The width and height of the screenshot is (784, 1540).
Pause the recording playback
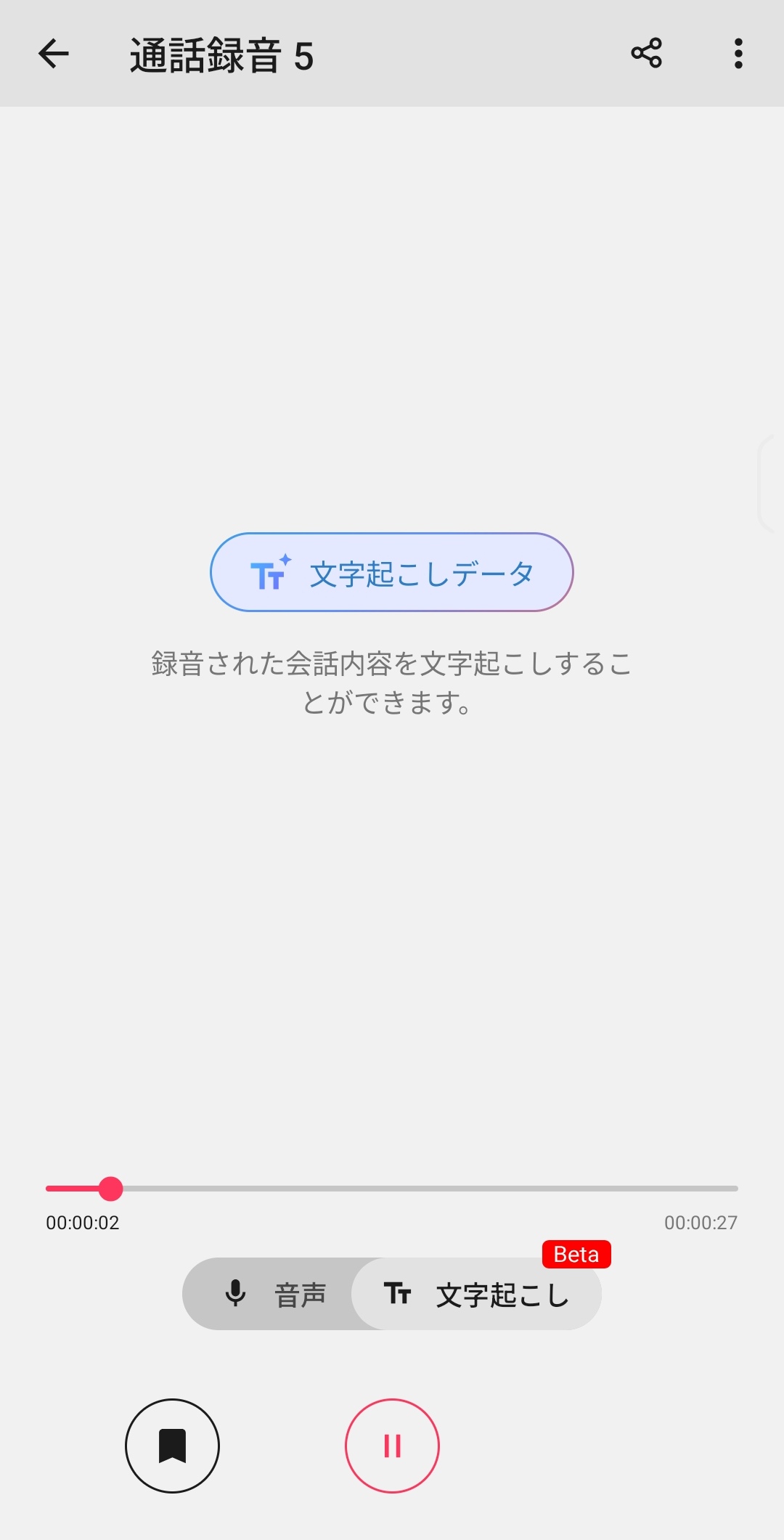(x=392, y=1446)
